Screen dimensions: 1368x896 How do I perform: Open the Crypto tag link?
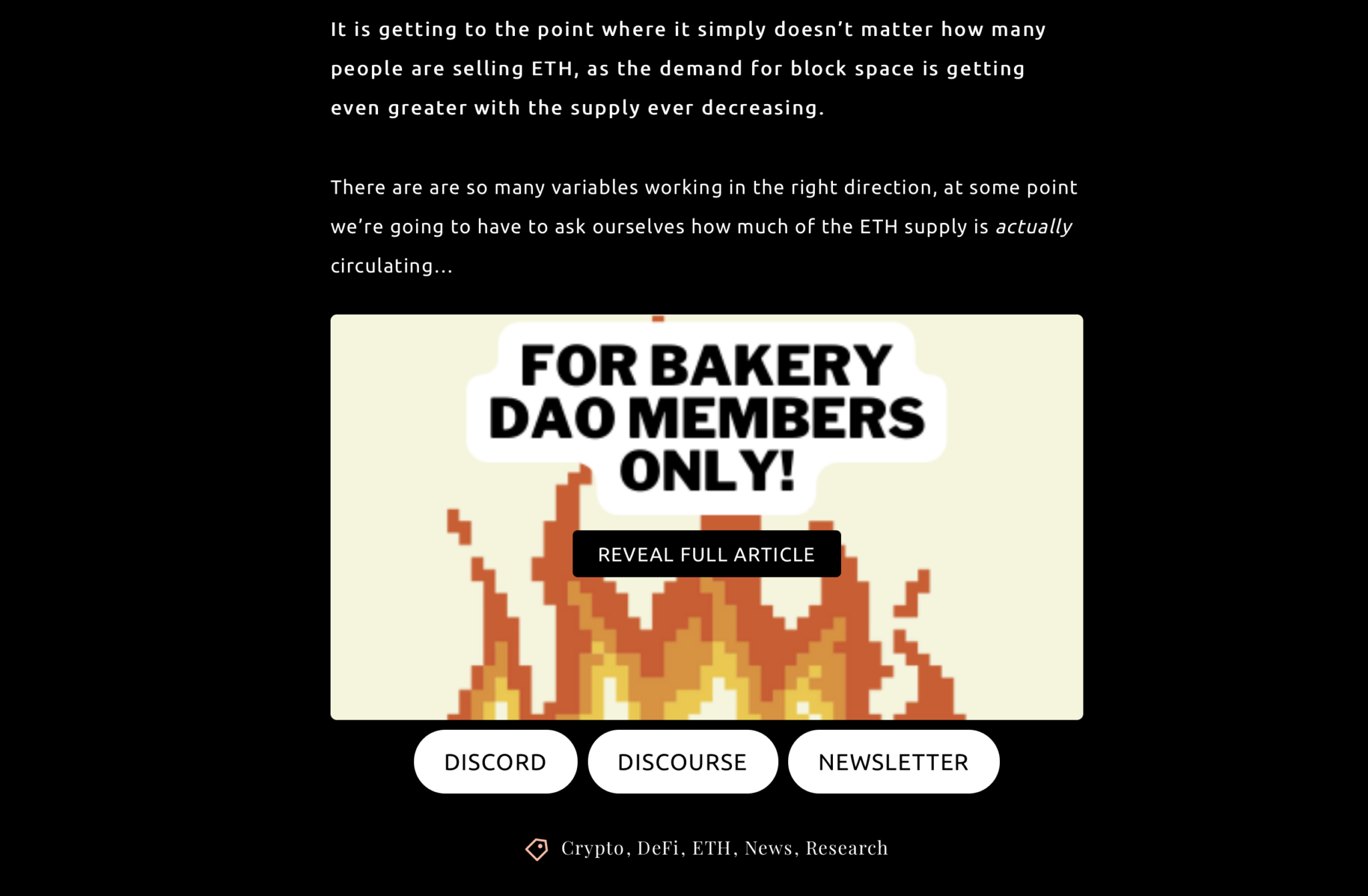(592, 848)
